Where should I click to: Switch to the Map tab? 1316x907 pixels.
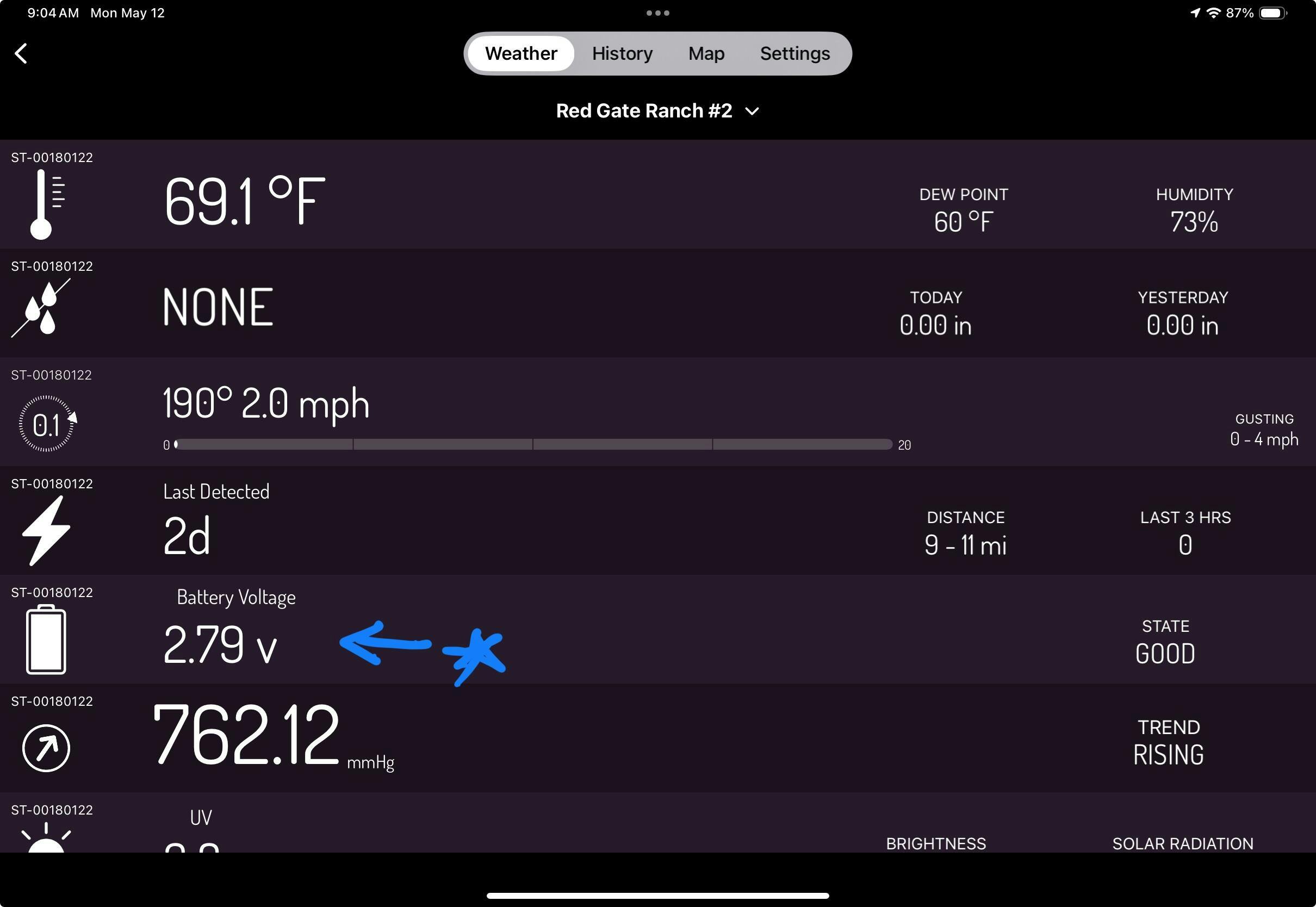click(x=706, y=53)
